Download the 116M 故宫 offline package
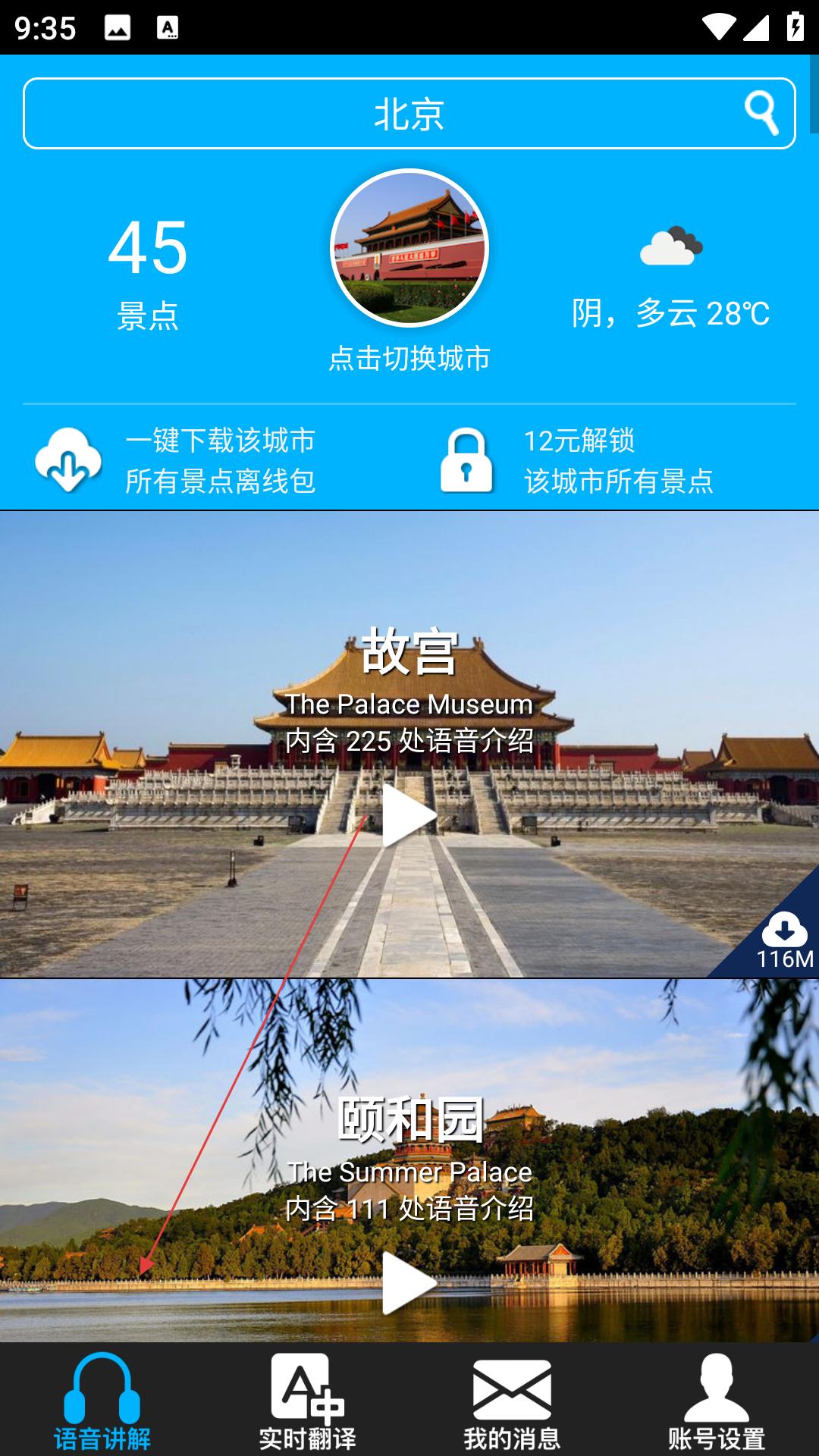Image resolution: width=819 pixels, height=1456 pixels. coord(784,938)
